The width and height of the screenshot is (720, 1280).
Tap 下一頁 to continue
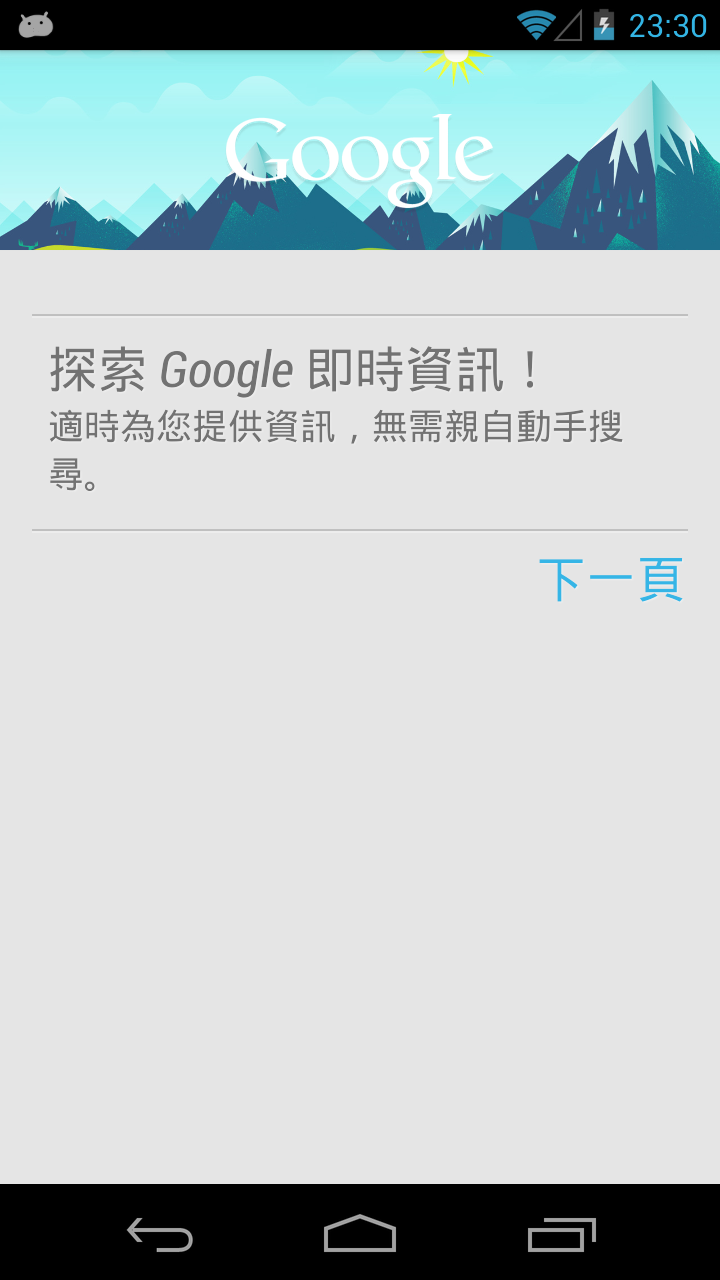[x=610, y=580]
